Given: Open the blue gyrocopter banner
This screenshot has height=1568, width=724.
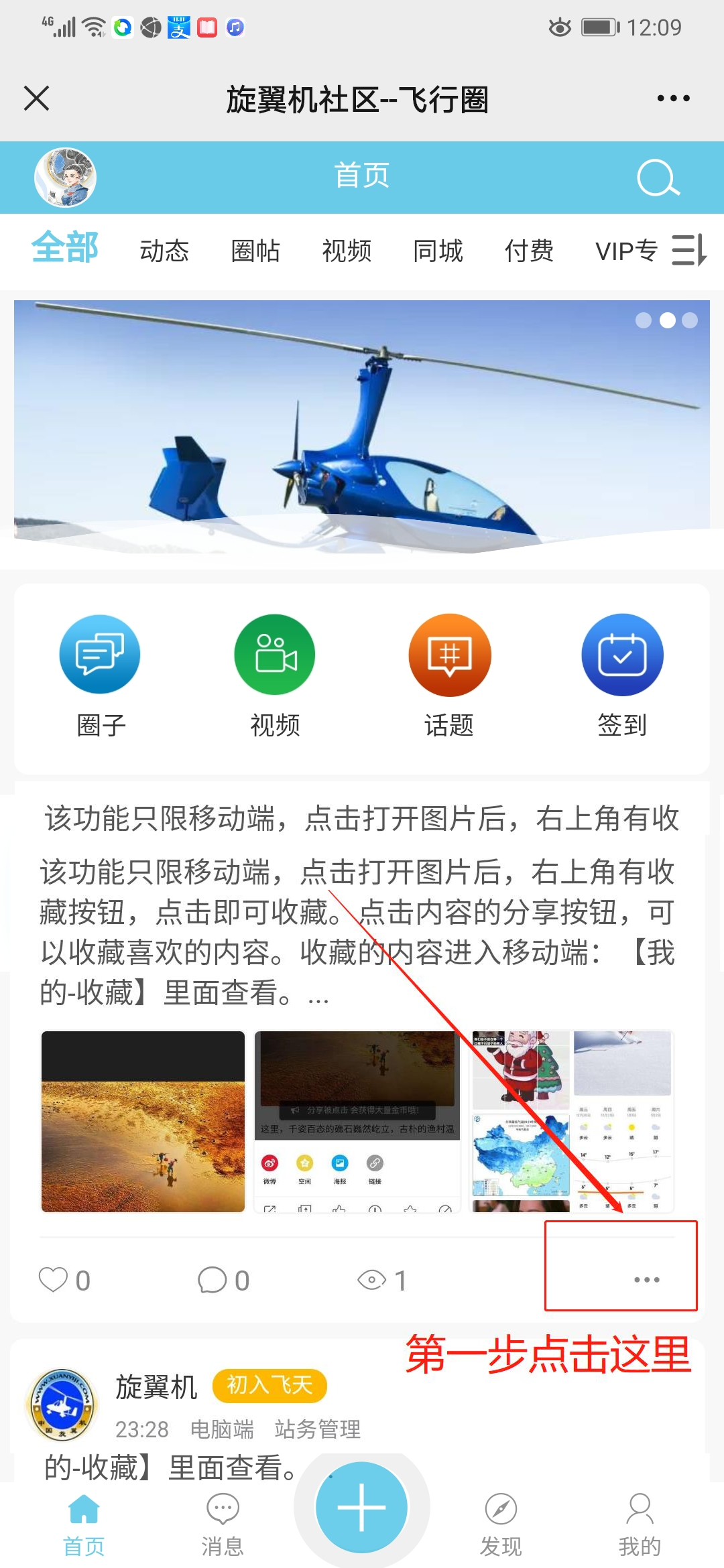Looking at the screenshot, I should (362, 427).
